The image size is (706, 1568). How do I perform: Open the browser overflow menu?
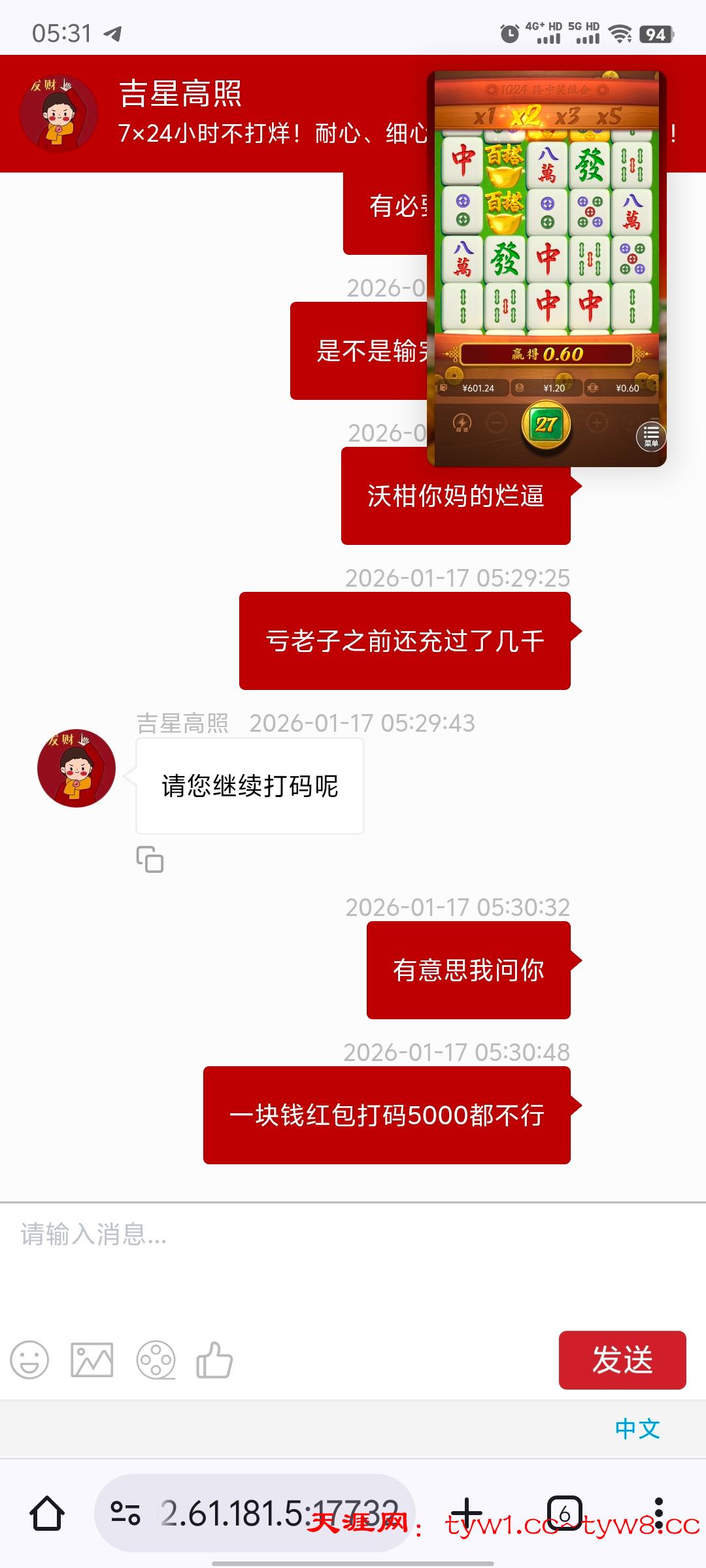pyautogui.click(x=658, y=1513)
